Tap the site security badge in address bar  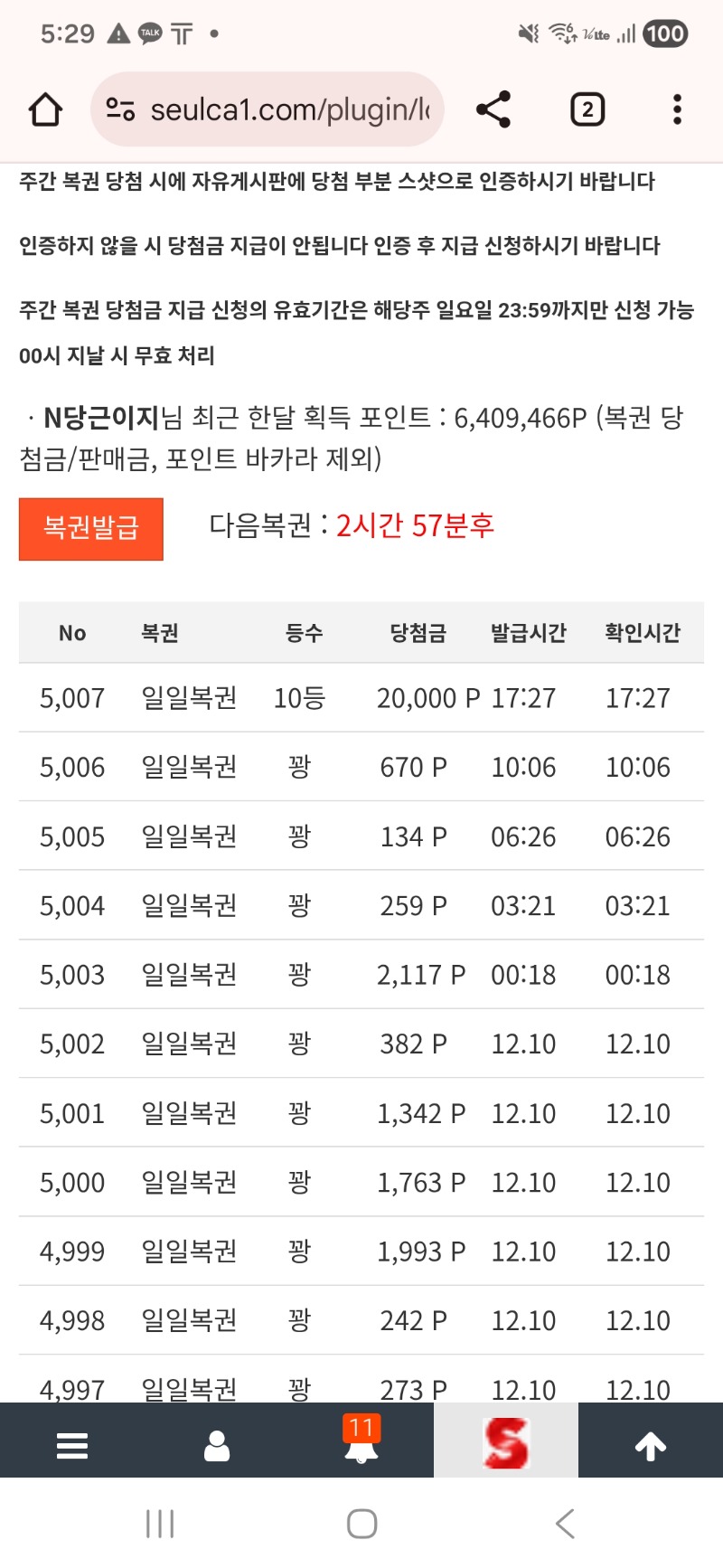point(118,109)
